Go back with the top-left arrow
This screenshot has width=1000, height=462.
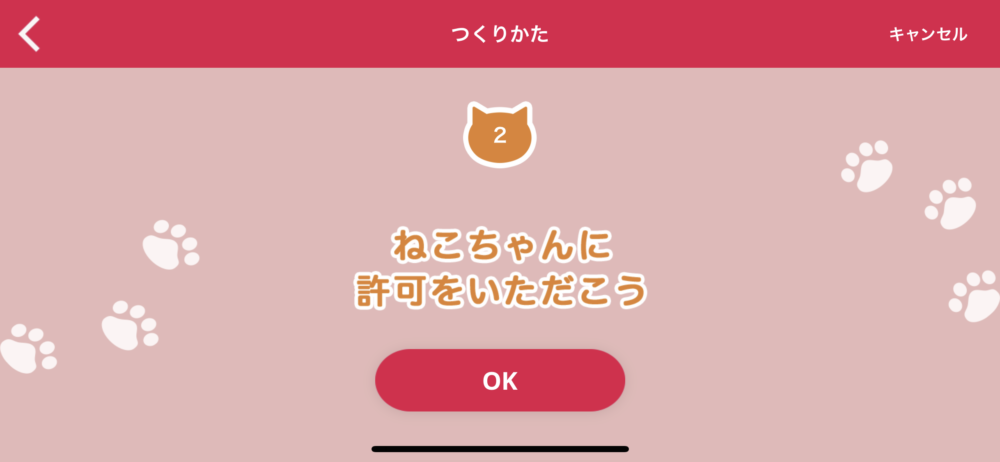coord(30,33)
